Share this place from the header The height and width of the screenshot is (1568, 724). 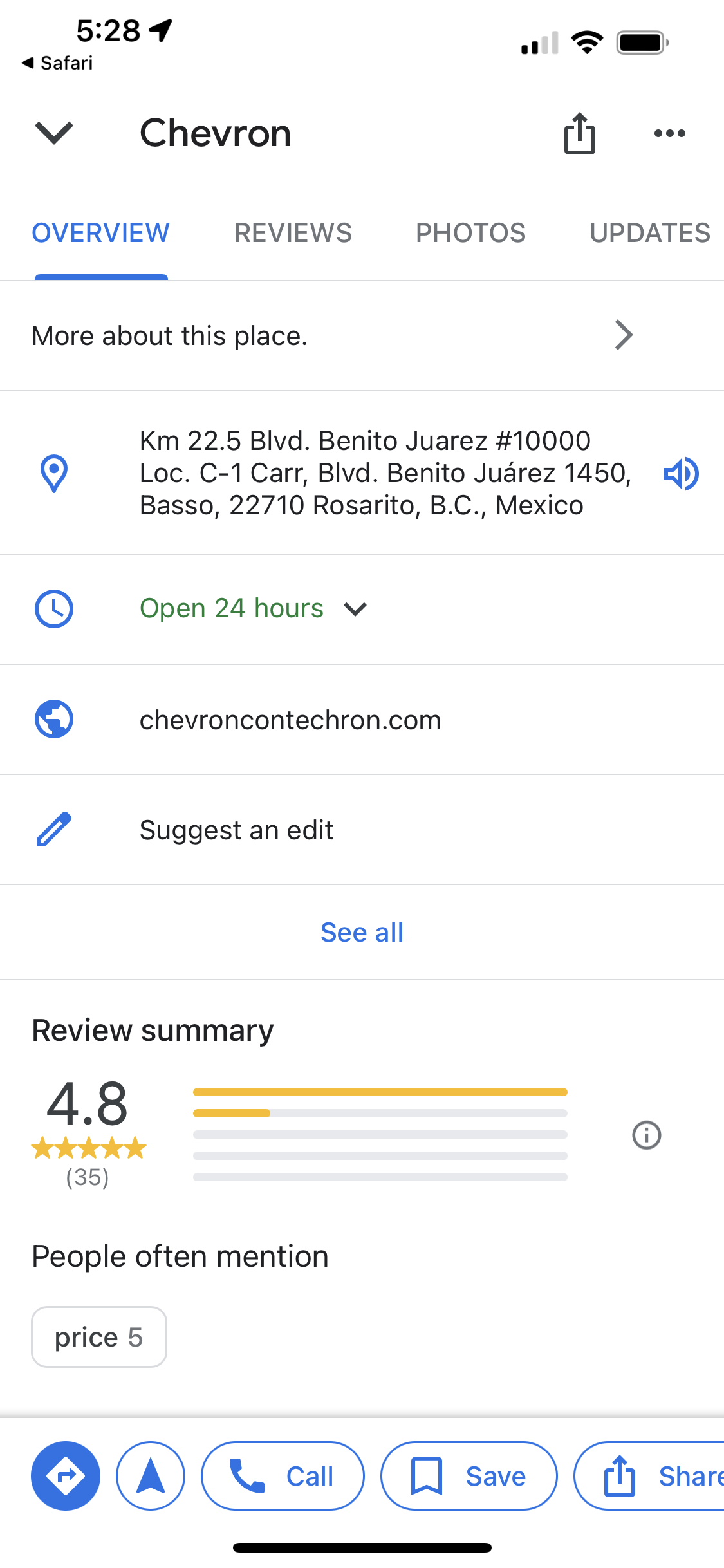pyautogui.click(x=580, y=133)
